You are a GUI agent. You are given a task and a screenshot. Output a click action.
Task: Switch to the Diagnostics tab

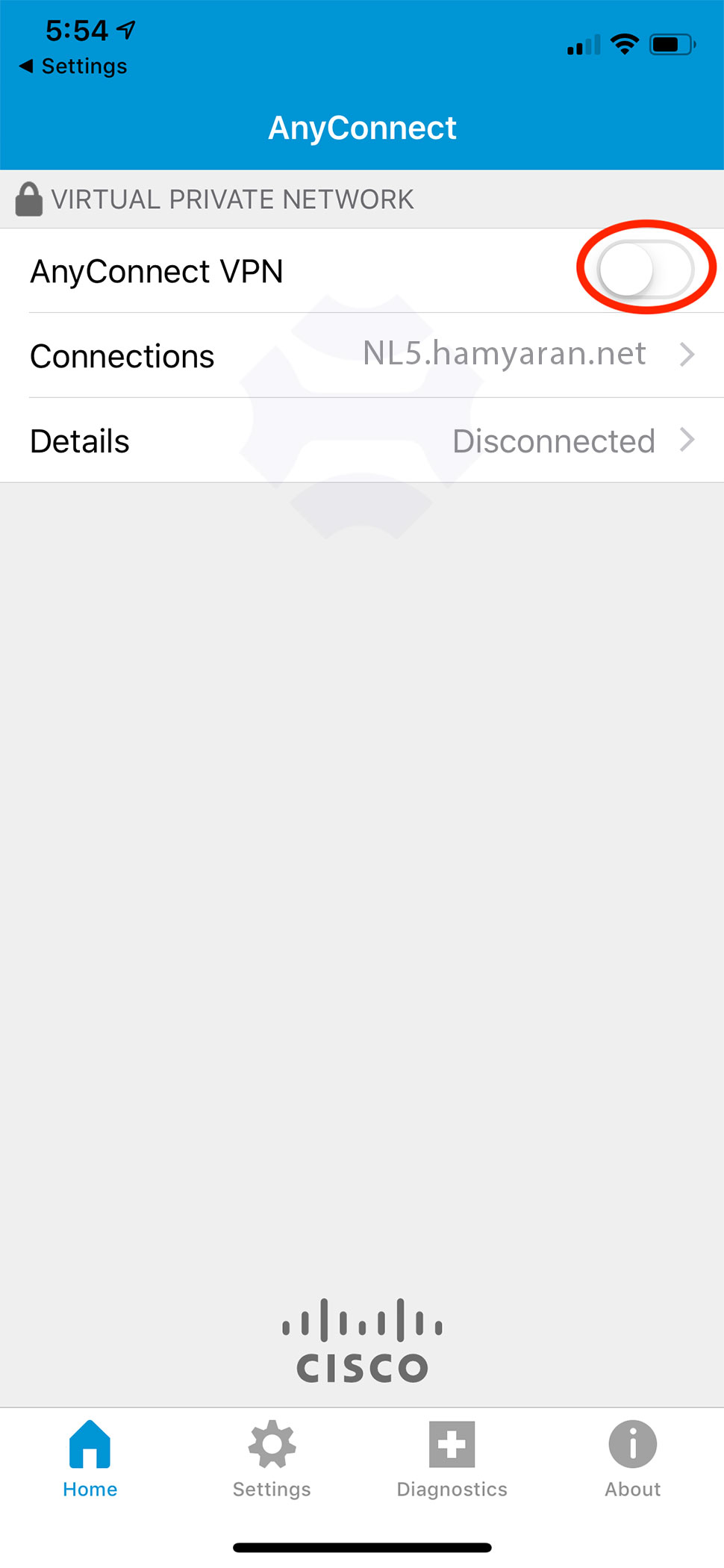click(x=452, y=1459)
